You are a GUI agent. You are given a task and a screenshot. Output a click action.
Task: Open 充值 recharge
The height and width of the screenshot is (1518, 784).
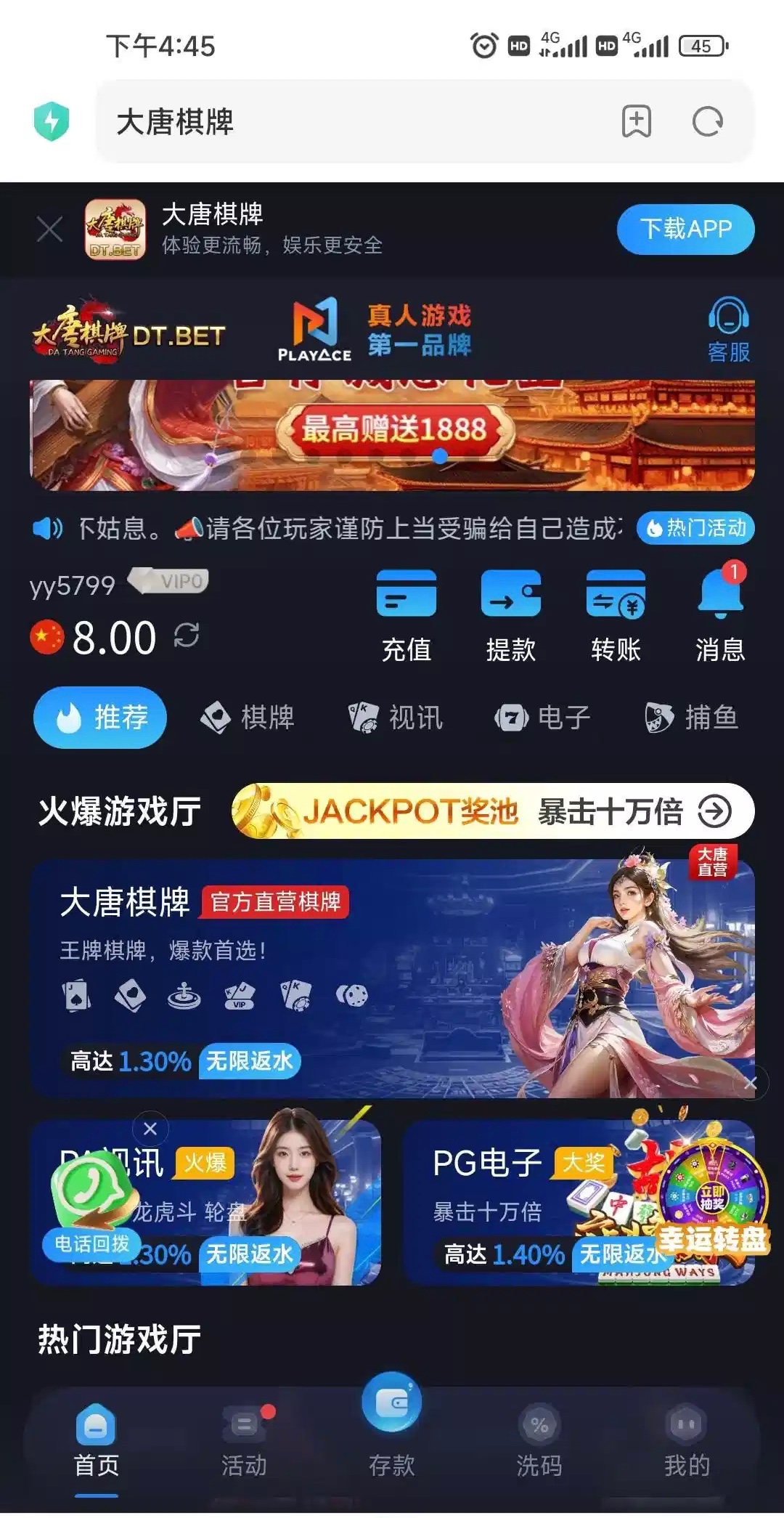(x=406, y=616)
